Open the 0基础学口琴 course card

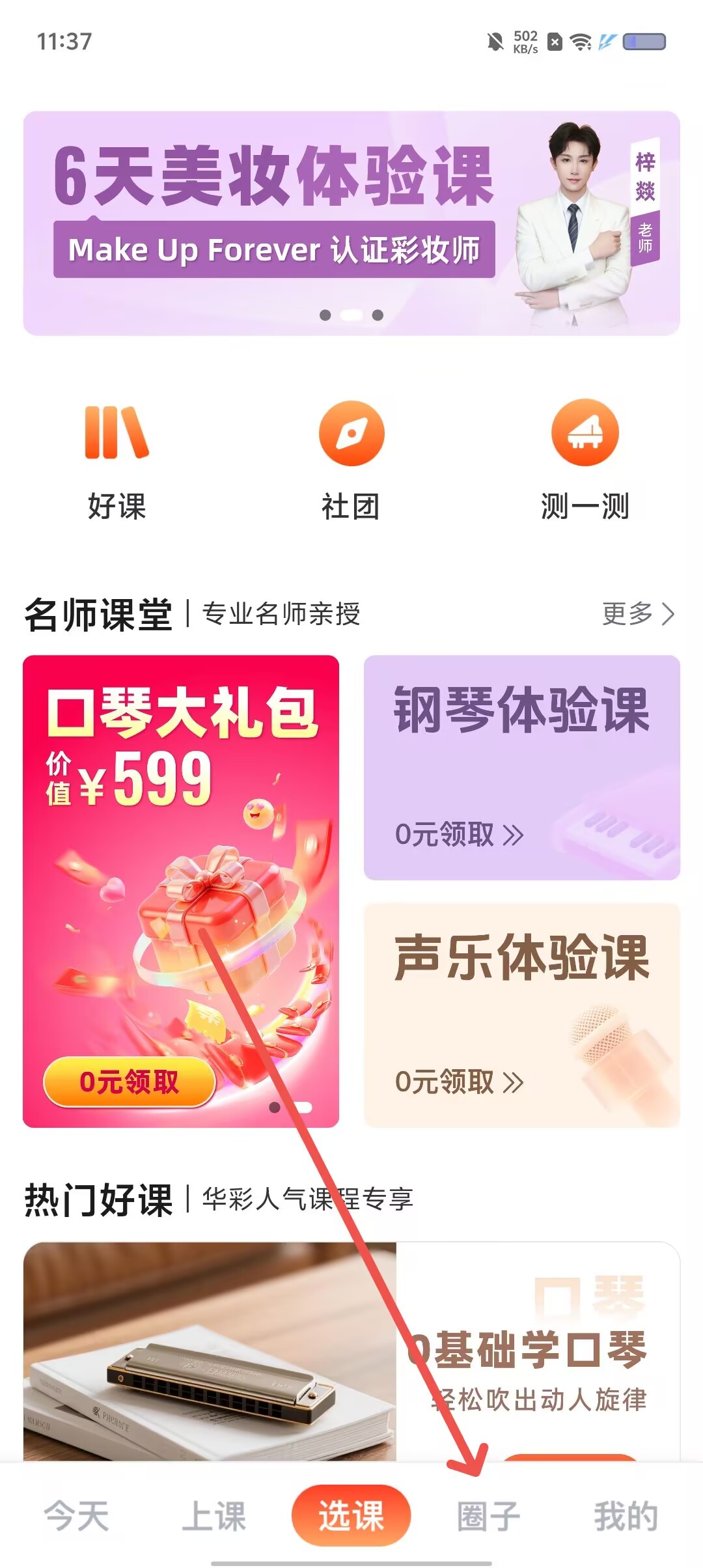click(351, 1352)
